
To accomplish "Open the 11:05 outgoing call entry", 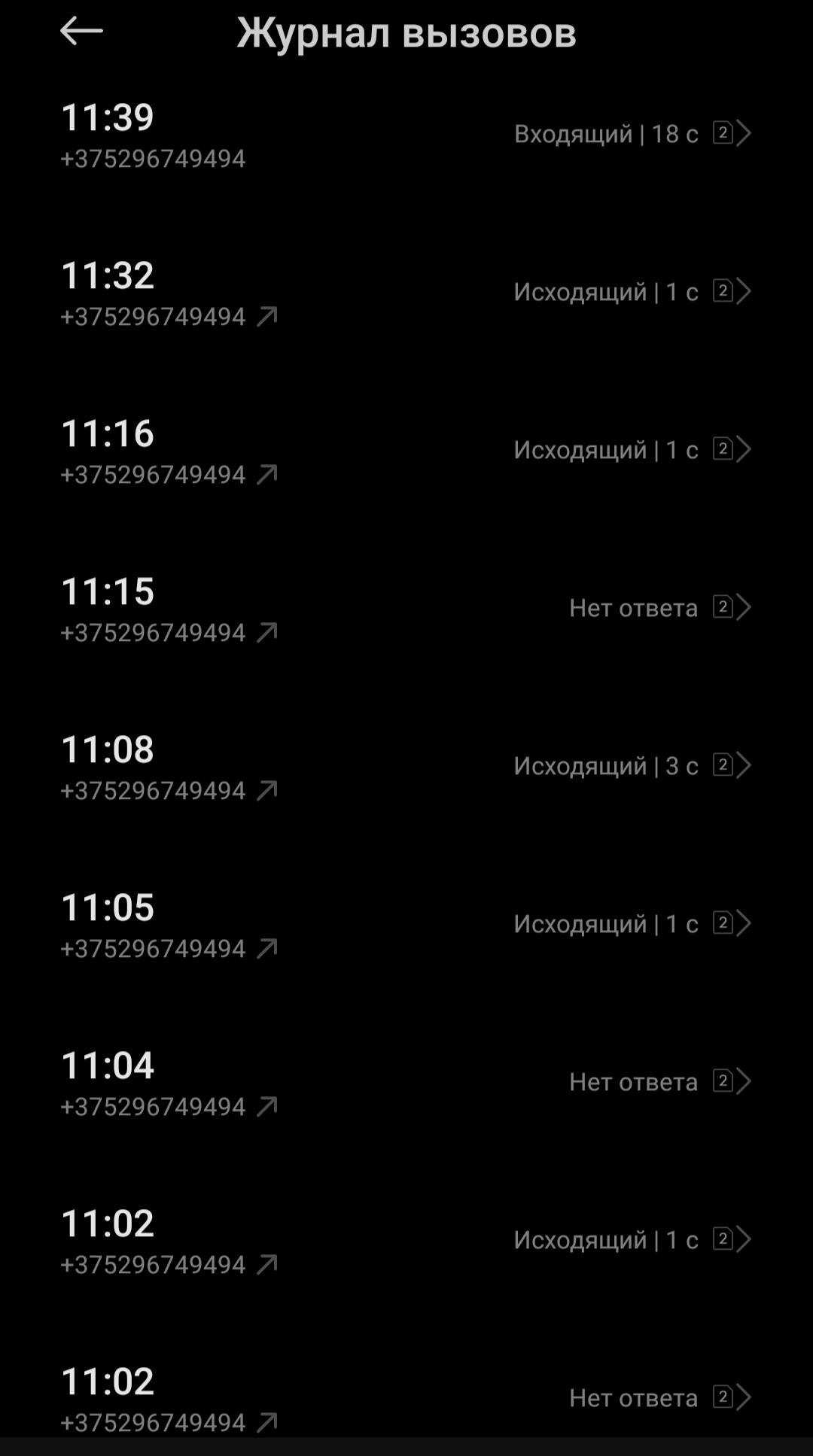I will click(x=406, y=924).
